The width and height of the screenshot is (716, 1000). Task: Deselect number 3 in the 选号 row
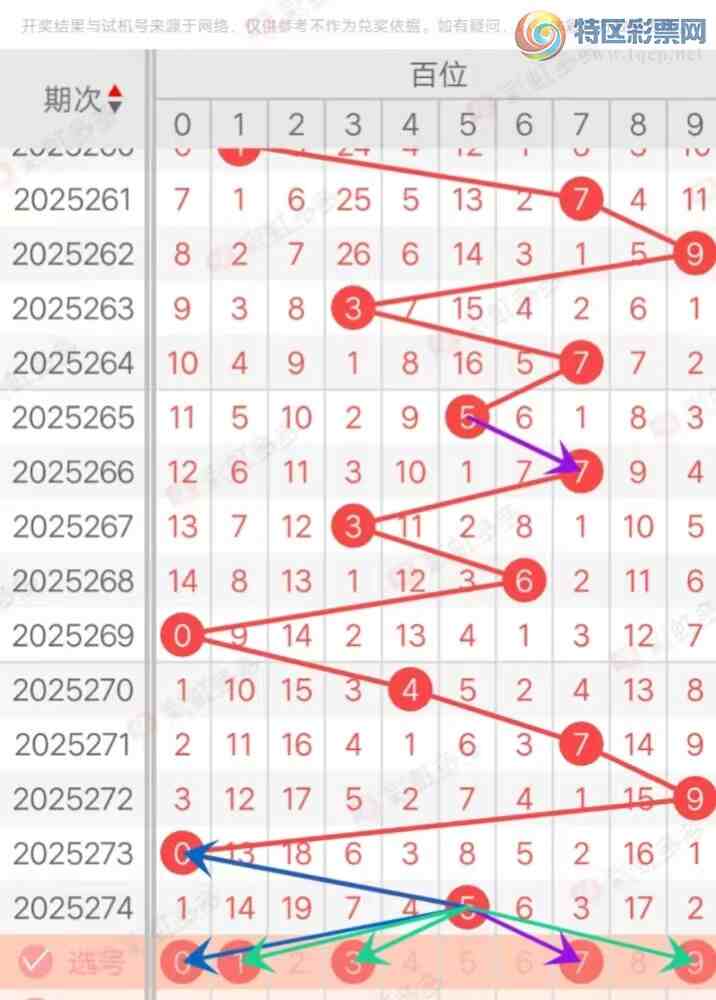[x=352, y=962]
